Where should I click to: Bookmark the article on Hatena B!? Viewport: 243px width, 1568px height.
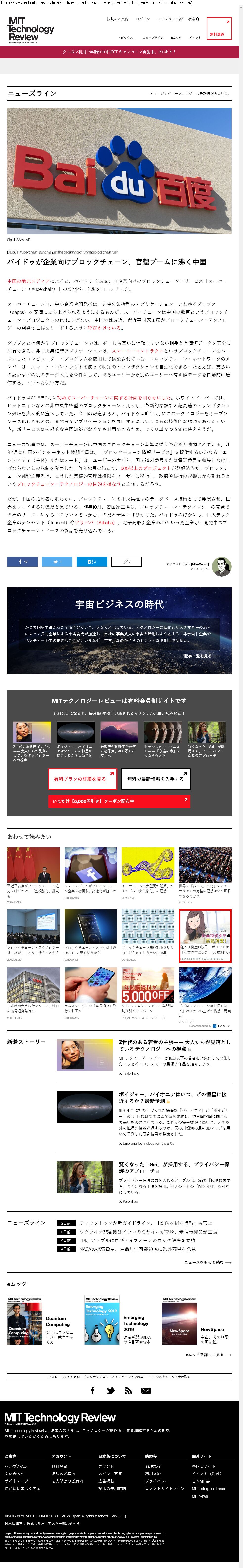[x=91, y=561]
